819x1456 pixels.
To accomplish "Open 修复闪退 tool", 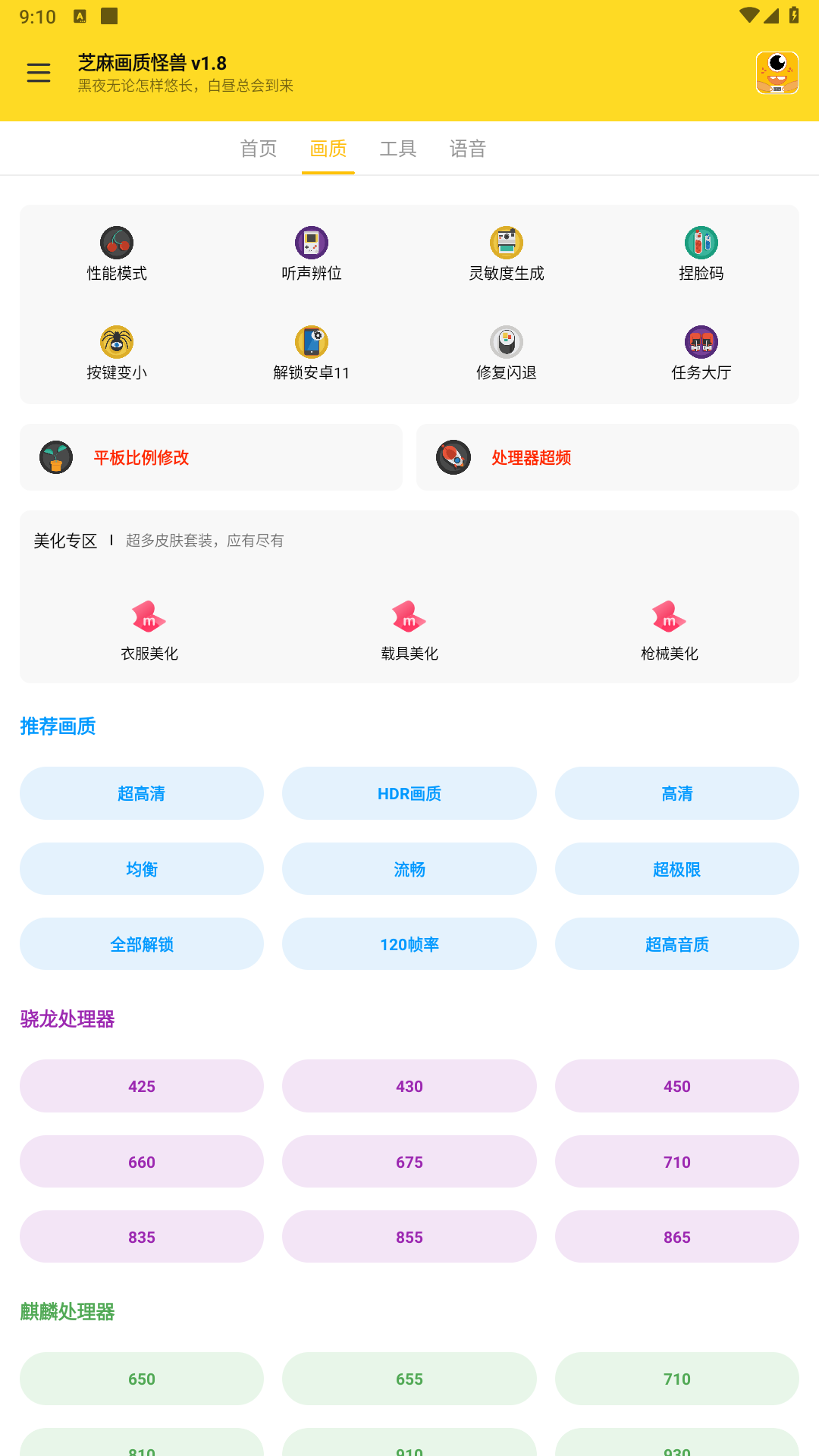I will [x=507, y=353].
